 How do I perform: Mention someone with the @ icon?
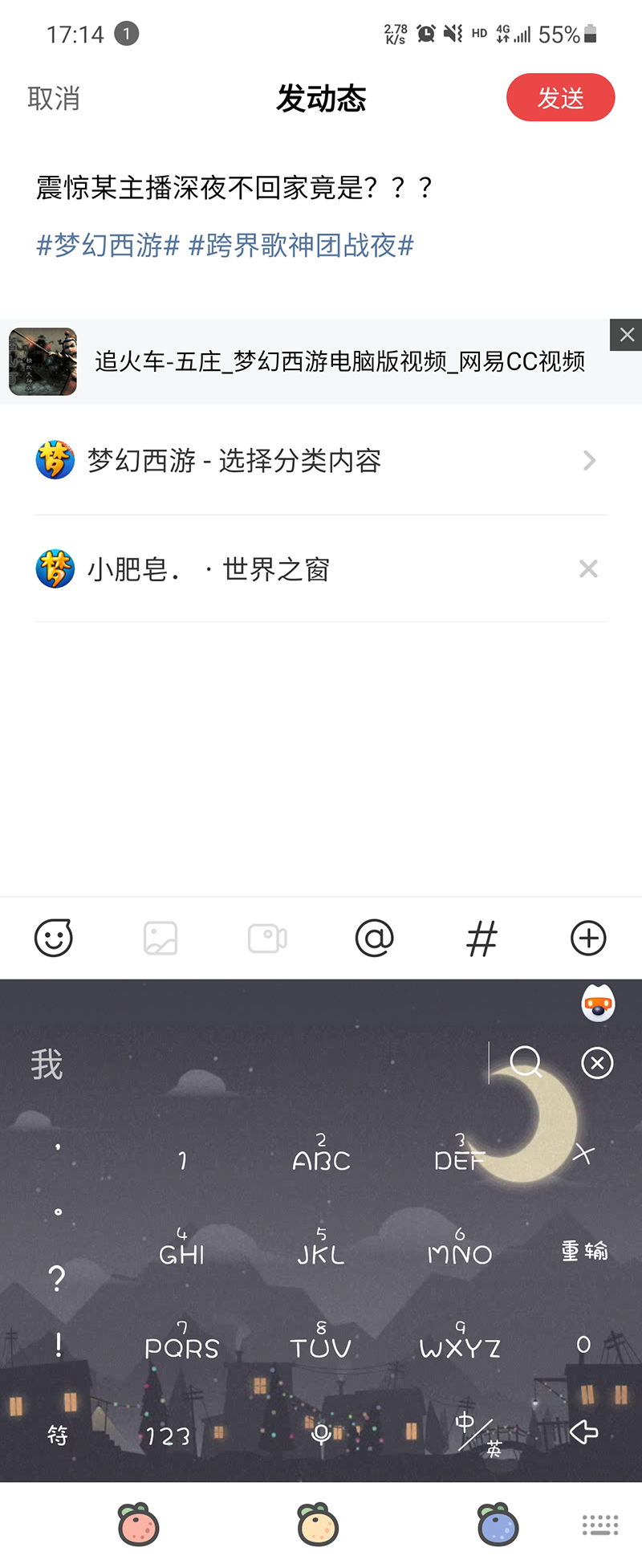(x=374, y=938)
